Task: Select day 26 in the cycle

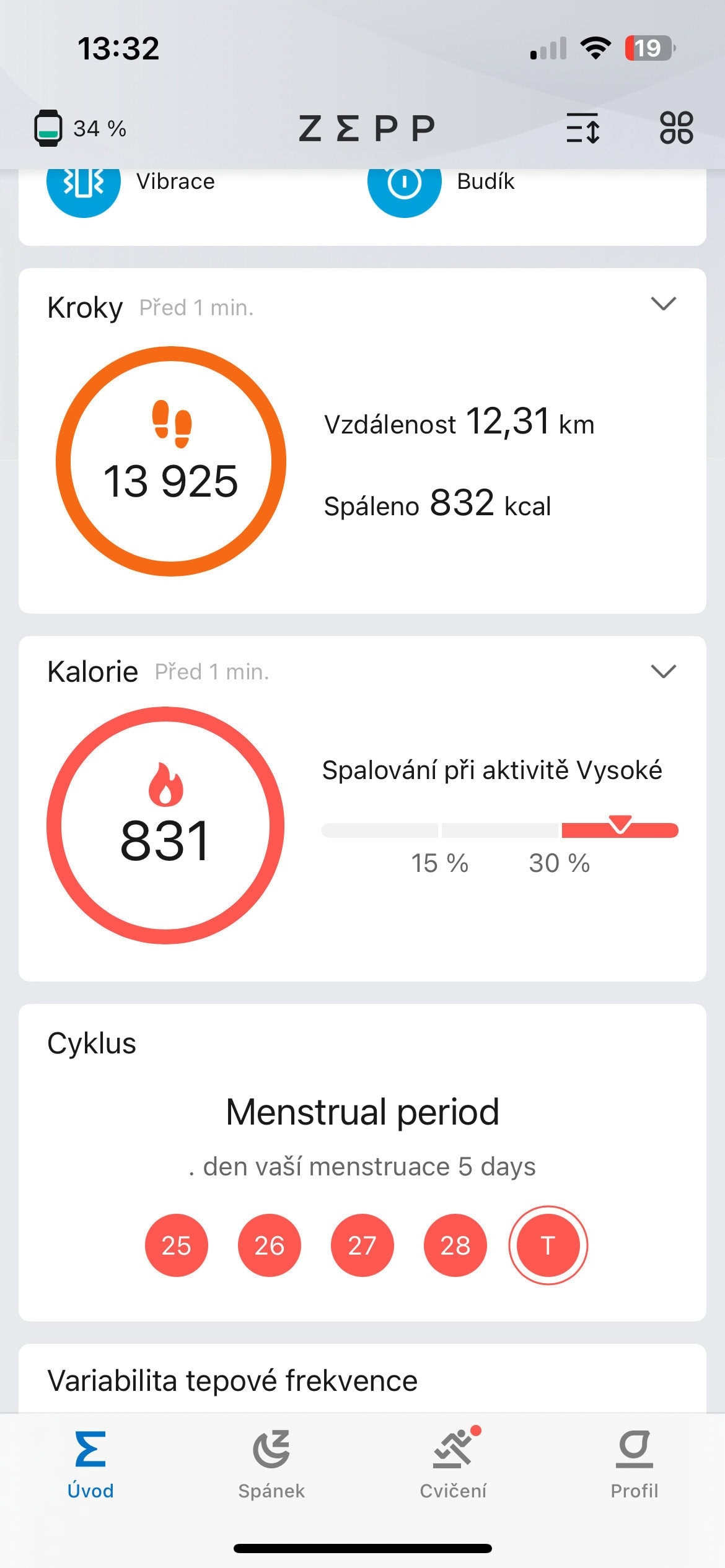Action: pos(270,1245)
